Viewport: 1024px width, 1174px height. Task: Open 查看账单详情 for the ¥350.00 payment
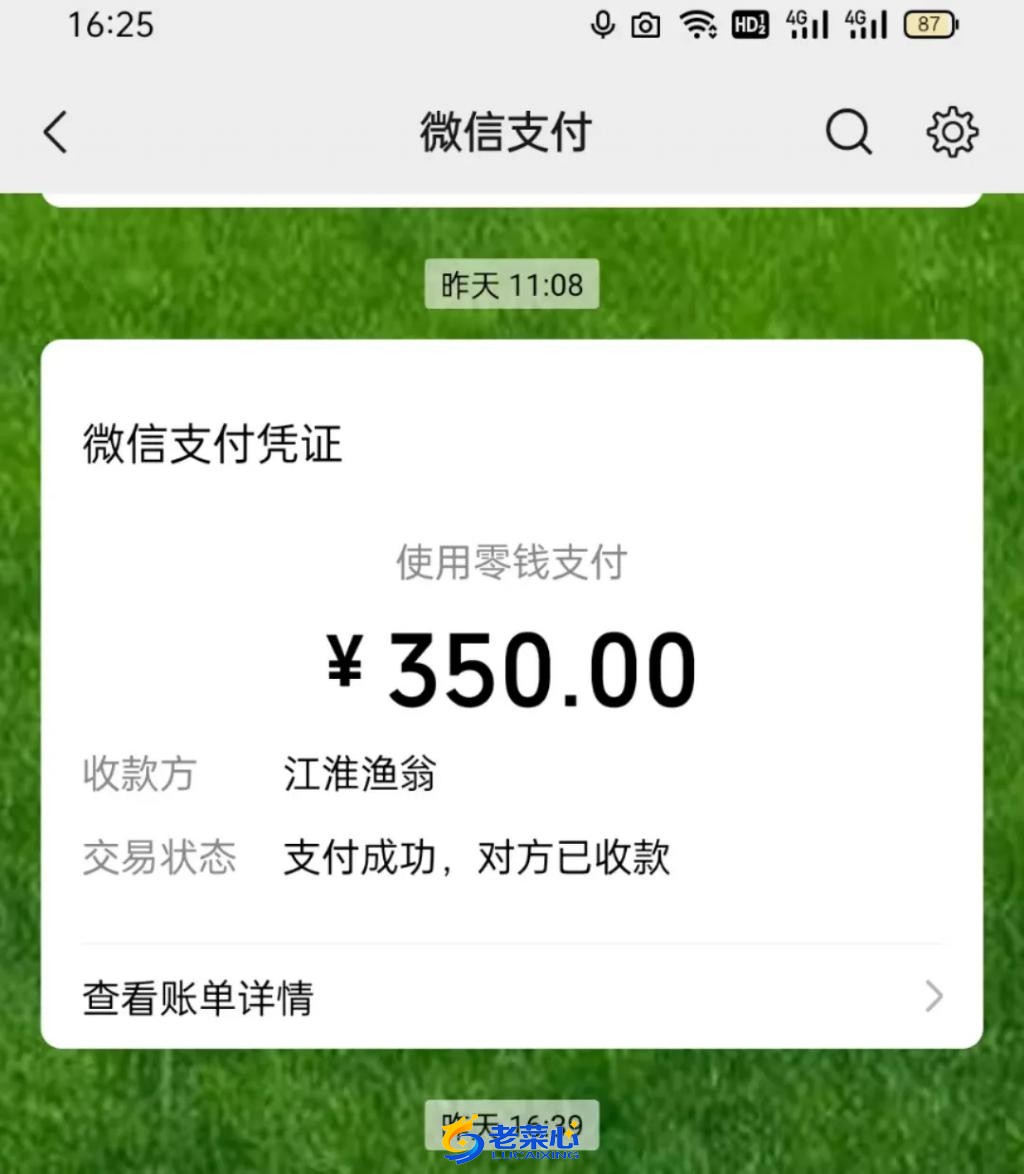pyautogui.click(x=511, y=997)
